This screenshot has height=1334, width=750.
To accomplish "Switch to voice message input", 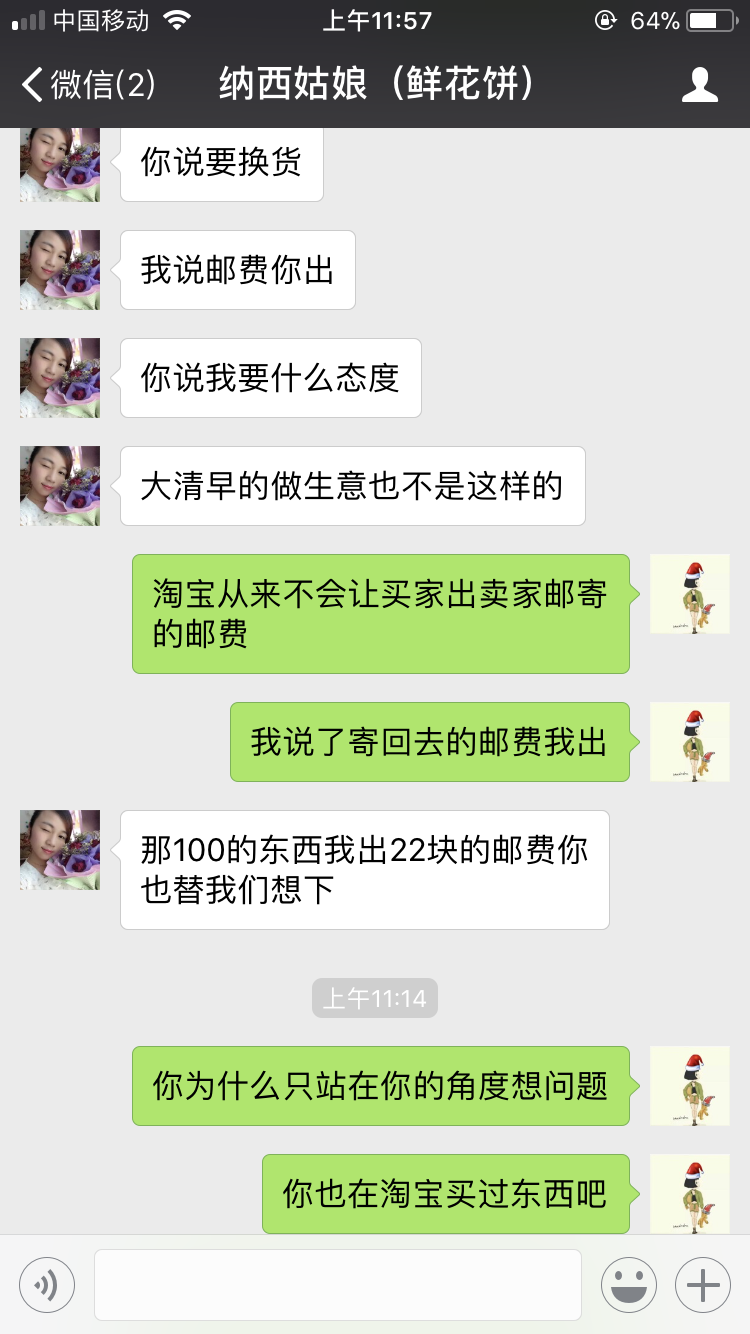I will point(47,1284).
